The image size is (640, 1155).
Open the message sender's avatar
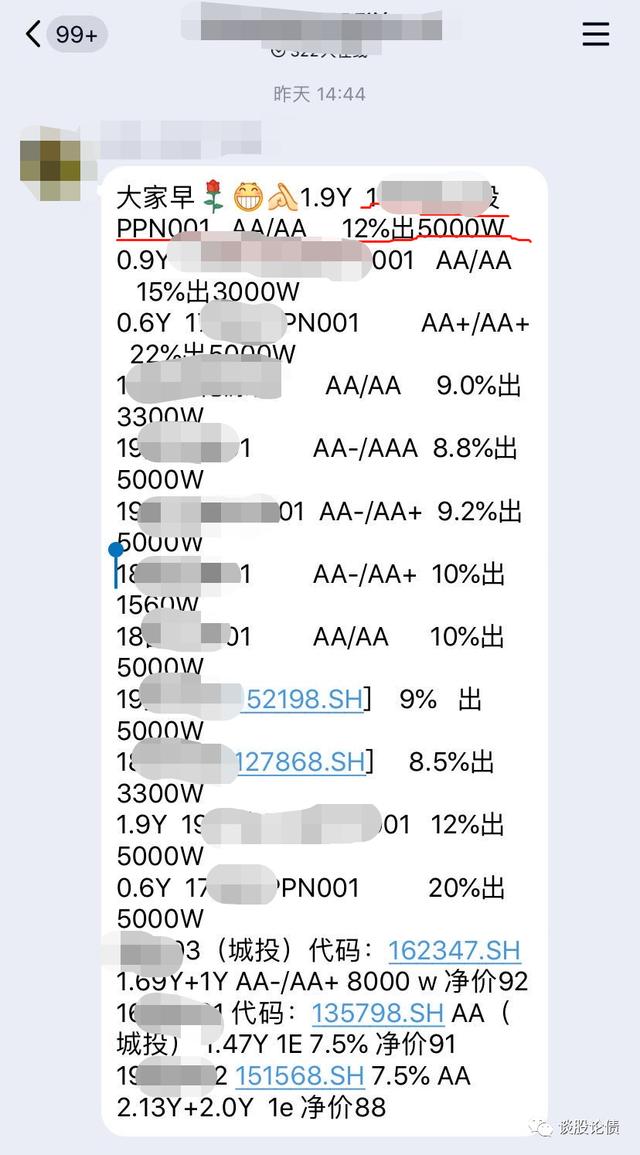tap(50, 163)
